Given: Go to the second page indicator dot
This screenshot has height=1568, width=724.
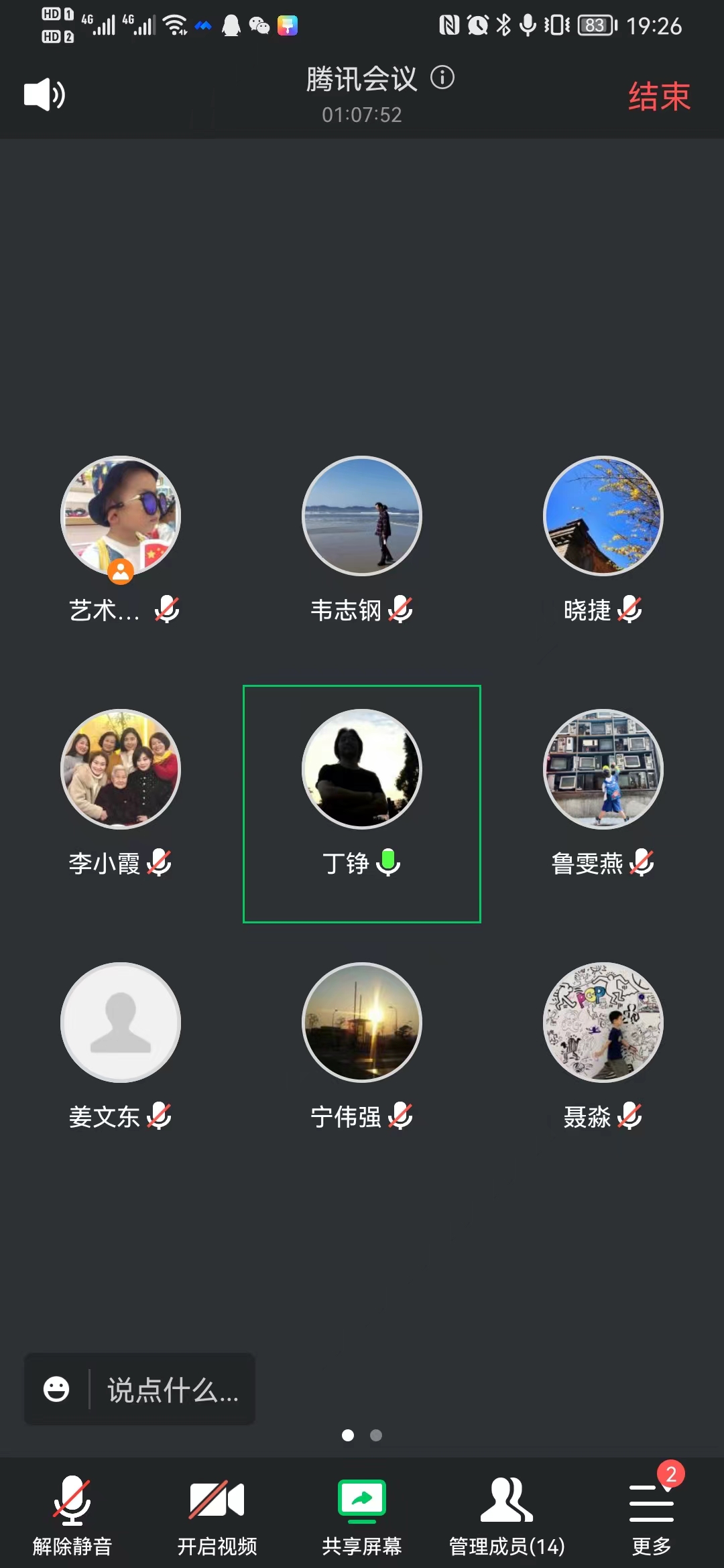Looking at the screenshot, I should point(376,1435).
